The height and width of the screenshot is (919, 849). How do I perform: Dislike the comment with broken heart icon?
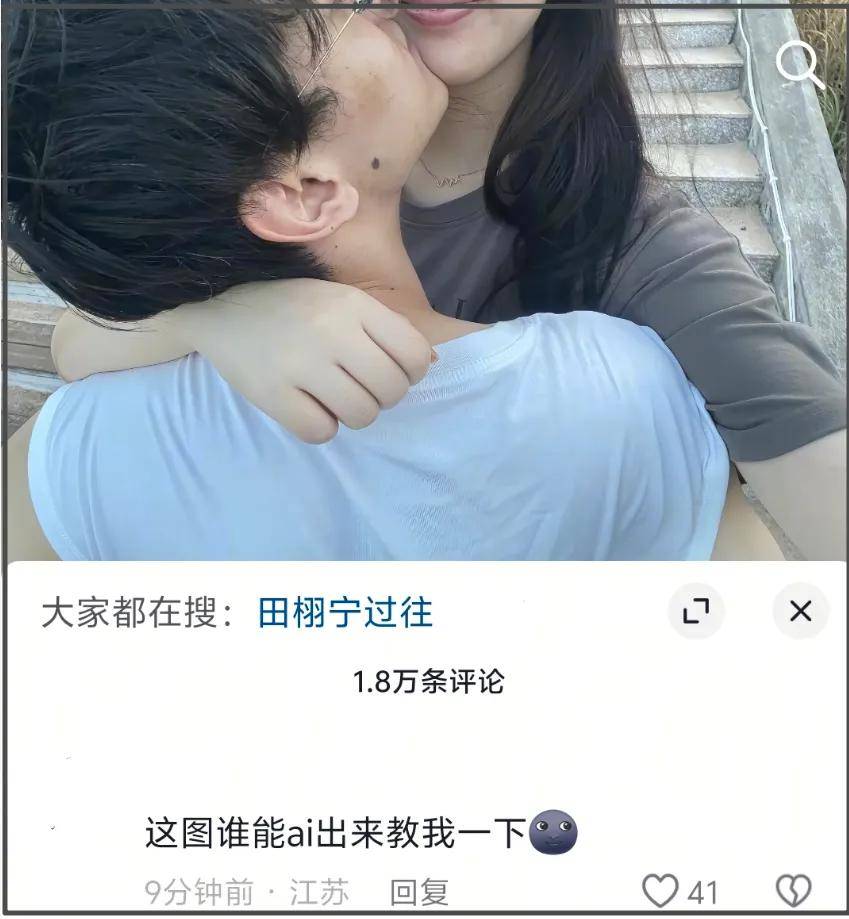coord(793,890)
